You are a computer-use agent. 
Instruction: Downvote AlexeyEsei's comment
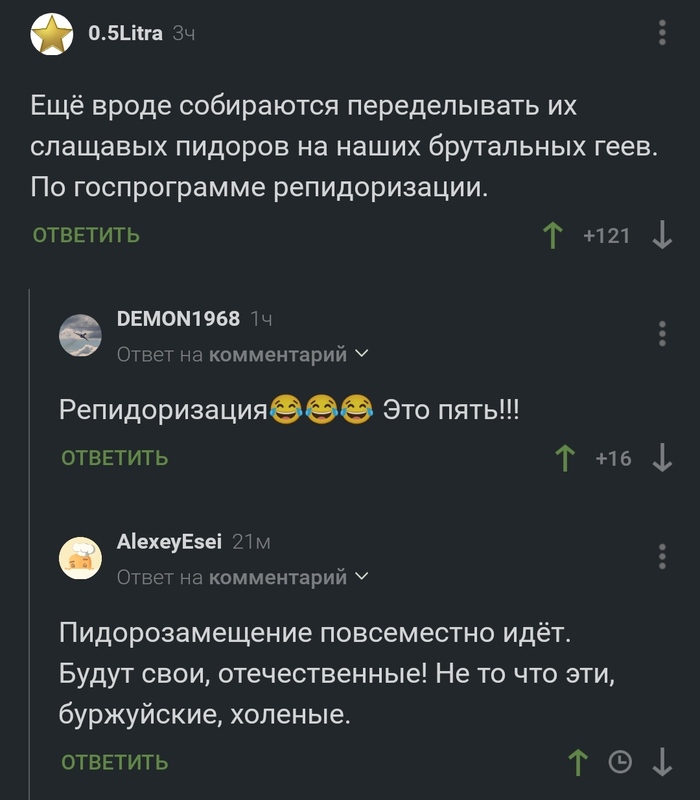pyautogui.click(x=661, y=763)
